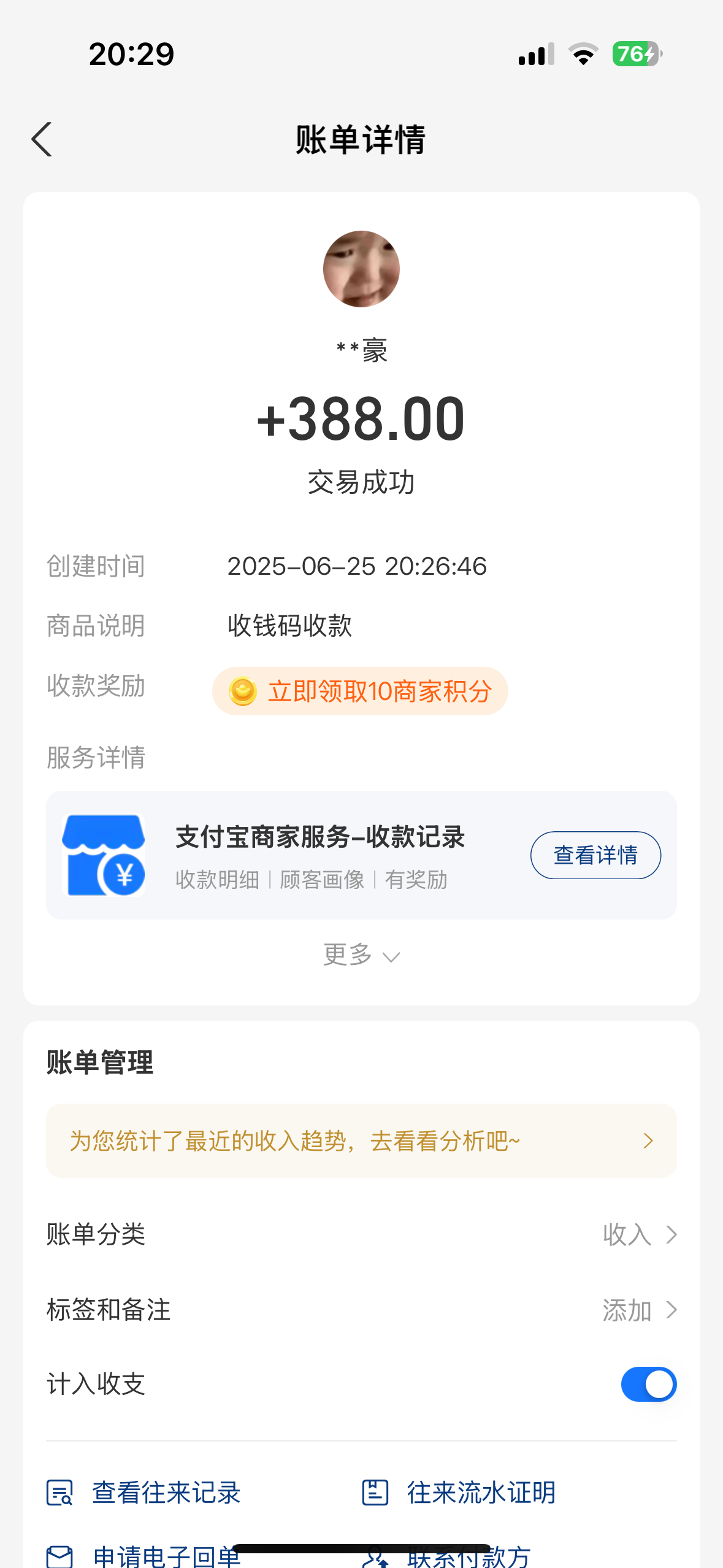
Task: Open the payer's profile avatar
Action: (x=361, y=269)
